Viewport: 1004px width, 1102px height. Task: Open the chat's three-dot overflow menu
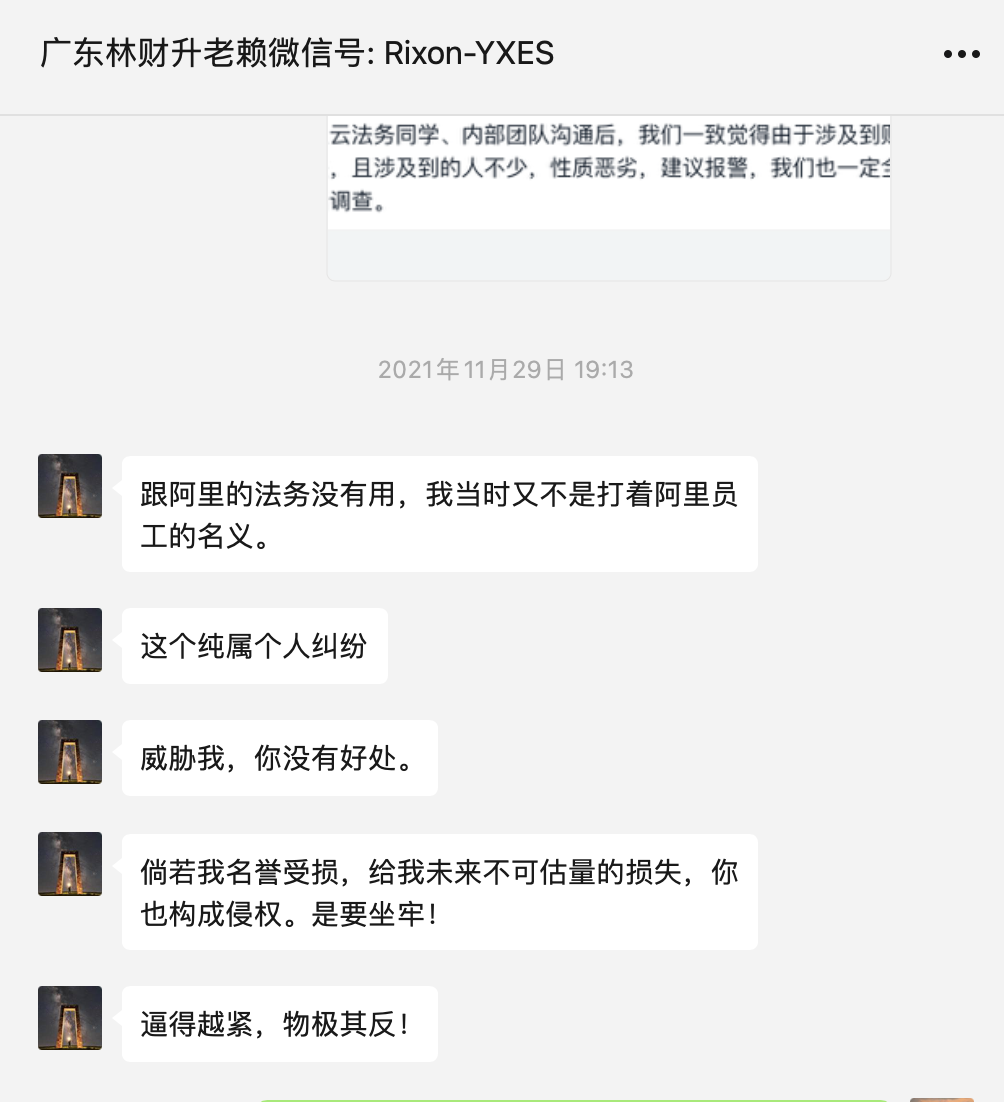tap(961, 54)
